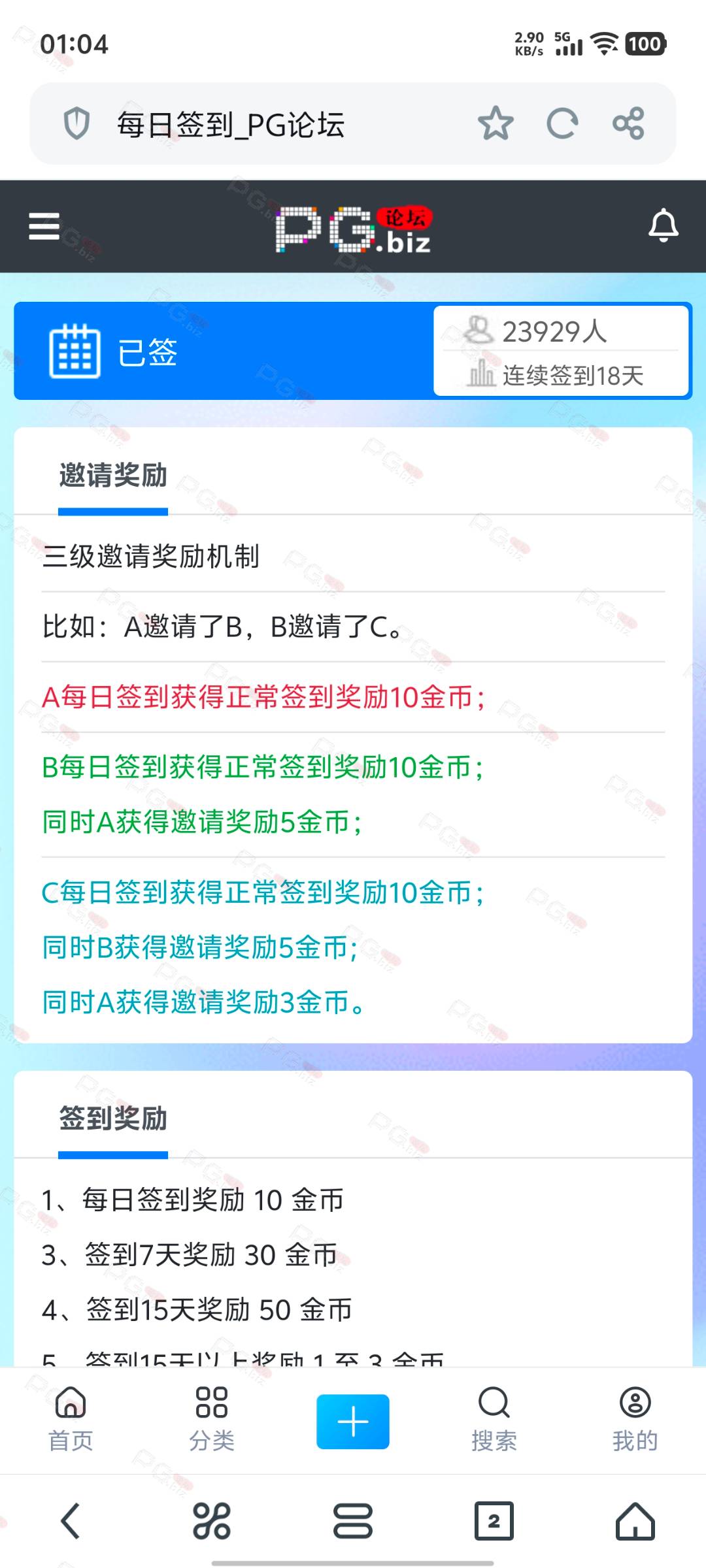Select the 邀请奖励 tab header
Image resolution: width=706 pixels, height=1568 pixels.
coord(113,476)
